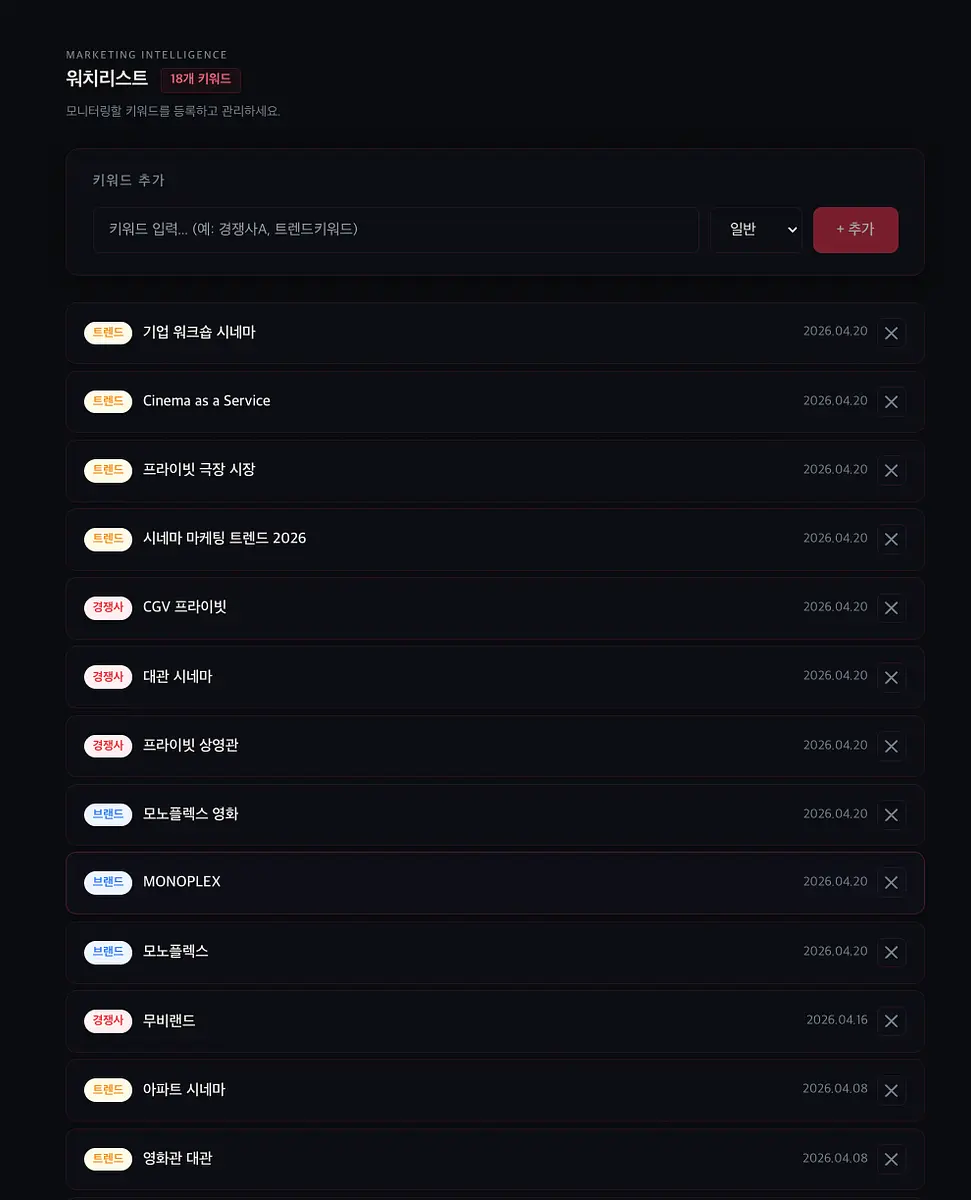Image resolution: width=971 pixels, height=1200 pixels.
Task: Remove 프라이빗 극장 시장 from watchlist
Action: (891, 470)
